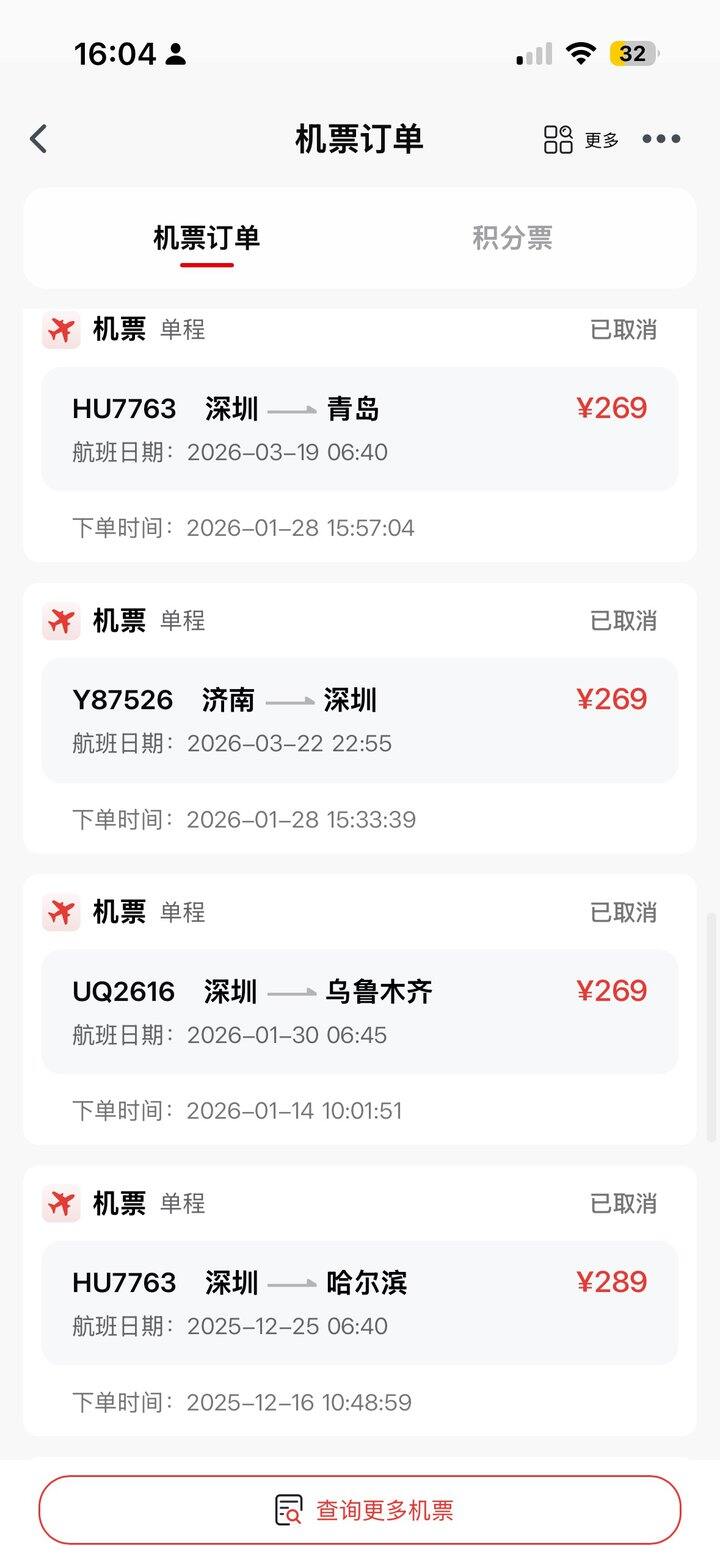Viewport: 720px width, 1560px height.
Task: Select the 机票订单 tab
Action: coord(207,238)
